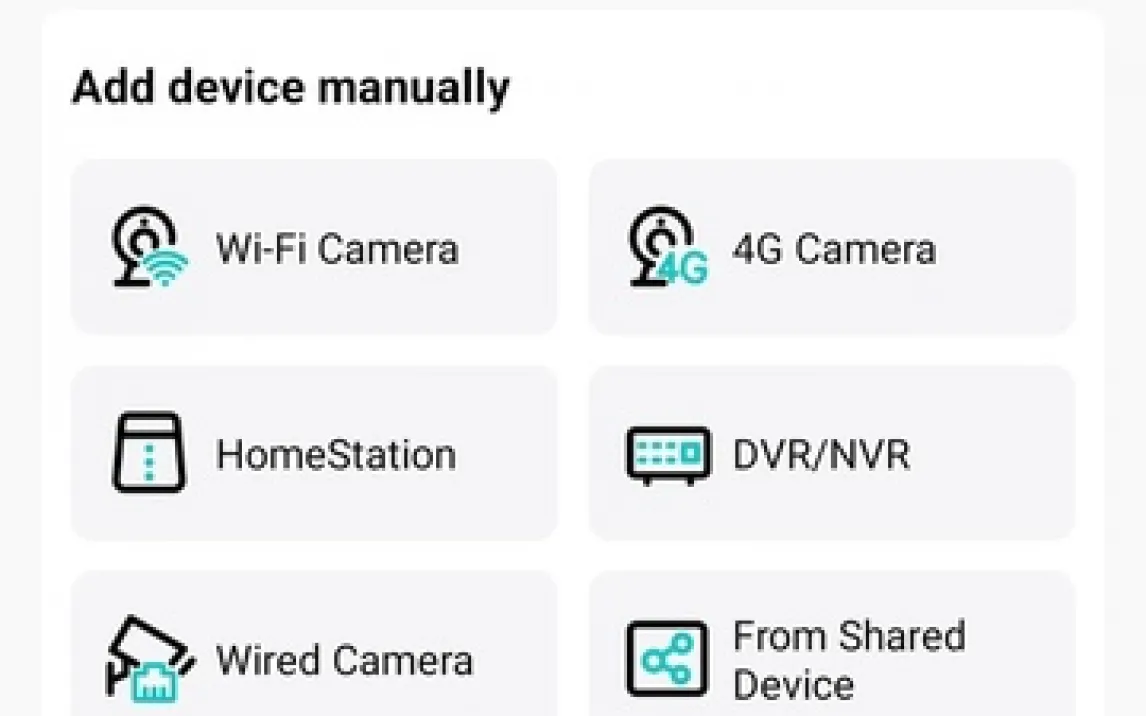
Task: Choose the 4G Camera option
Action: [831, 247]
